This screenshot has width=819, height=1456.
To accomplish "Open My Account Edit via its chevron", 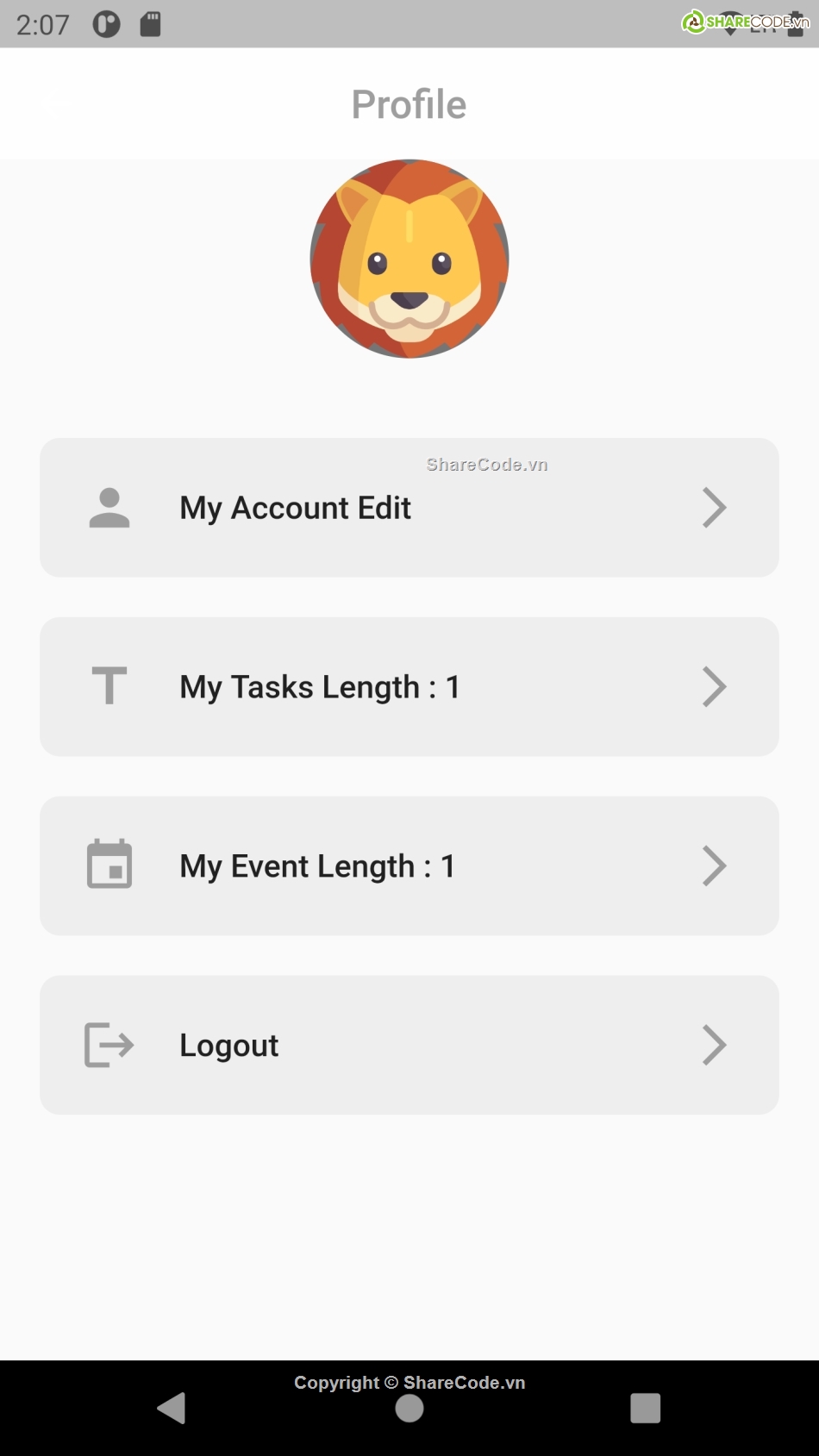I will [x=714, y=508].
